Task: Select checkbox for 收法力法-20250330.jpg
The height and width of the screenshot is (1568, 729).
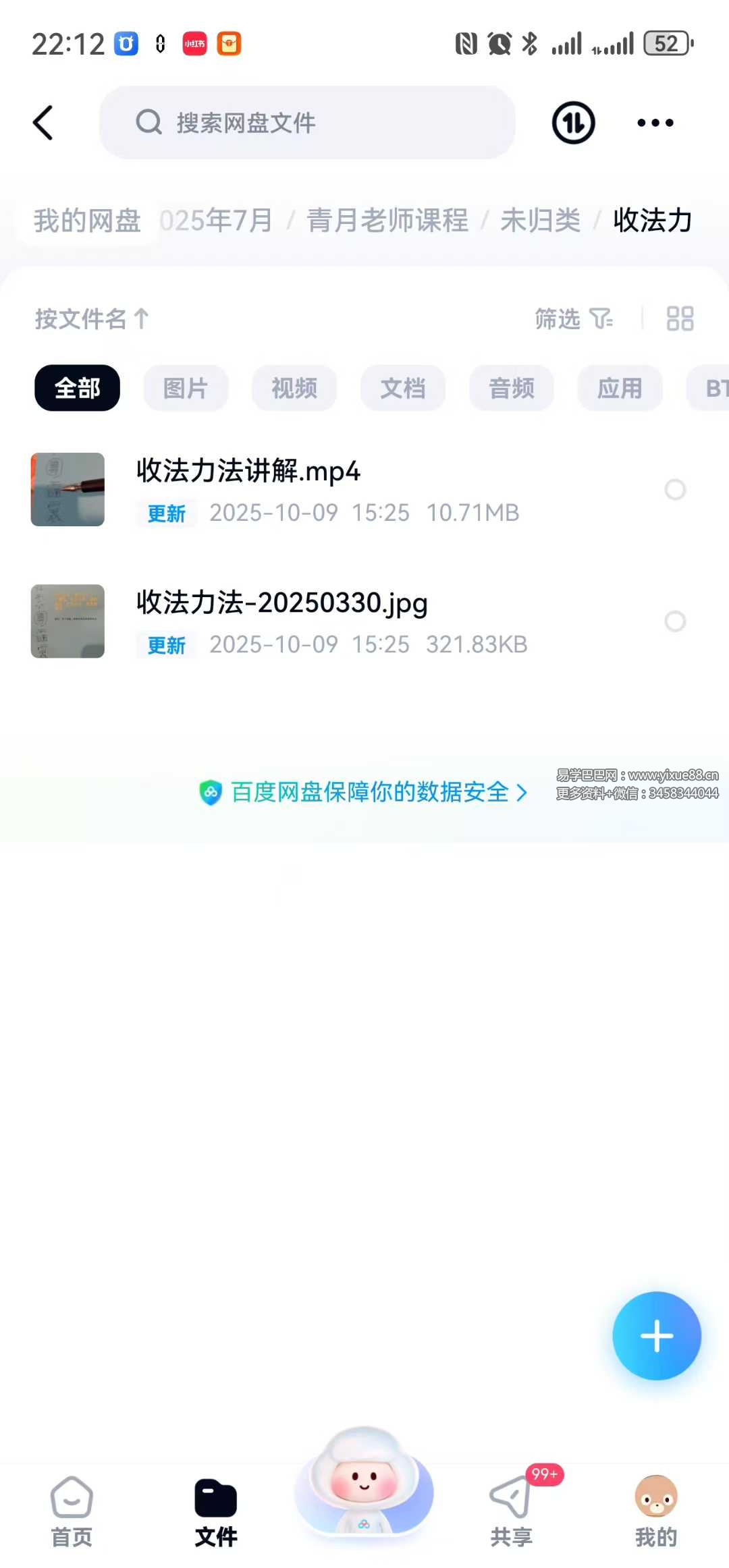Action: pos(675,621)
